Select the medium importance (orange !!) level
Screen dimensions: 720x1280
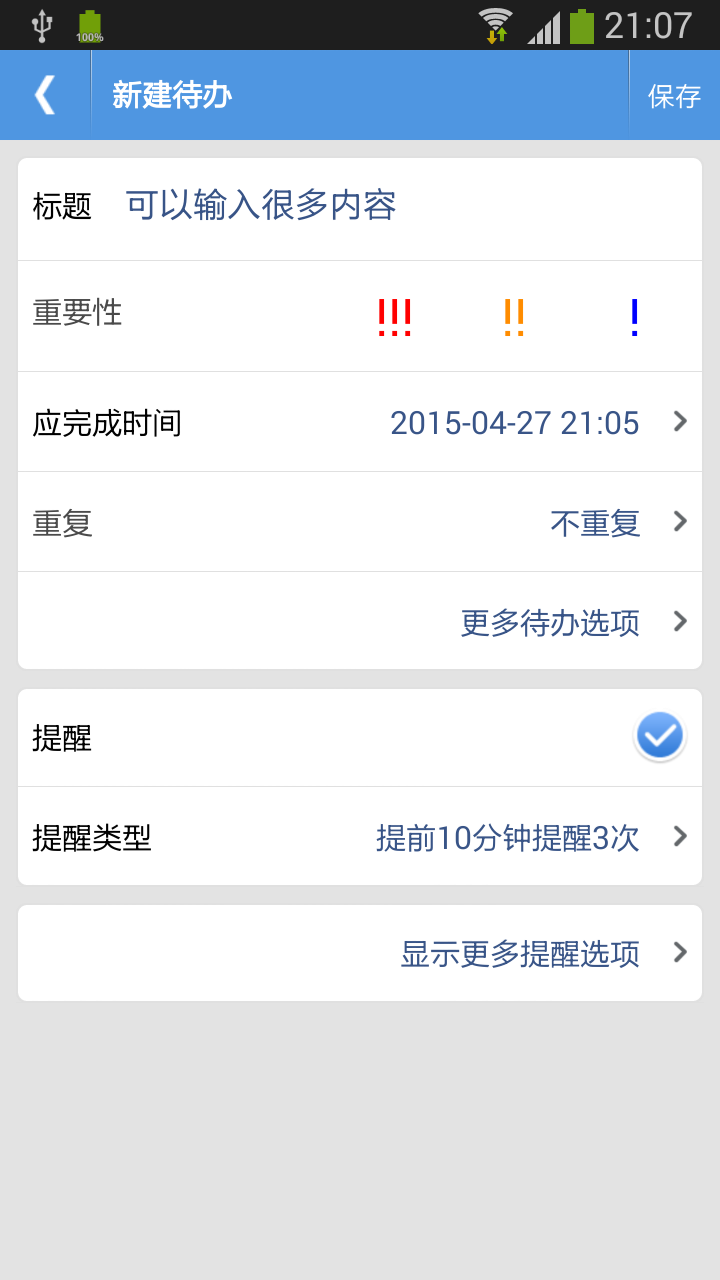click(x=515, y=315)
